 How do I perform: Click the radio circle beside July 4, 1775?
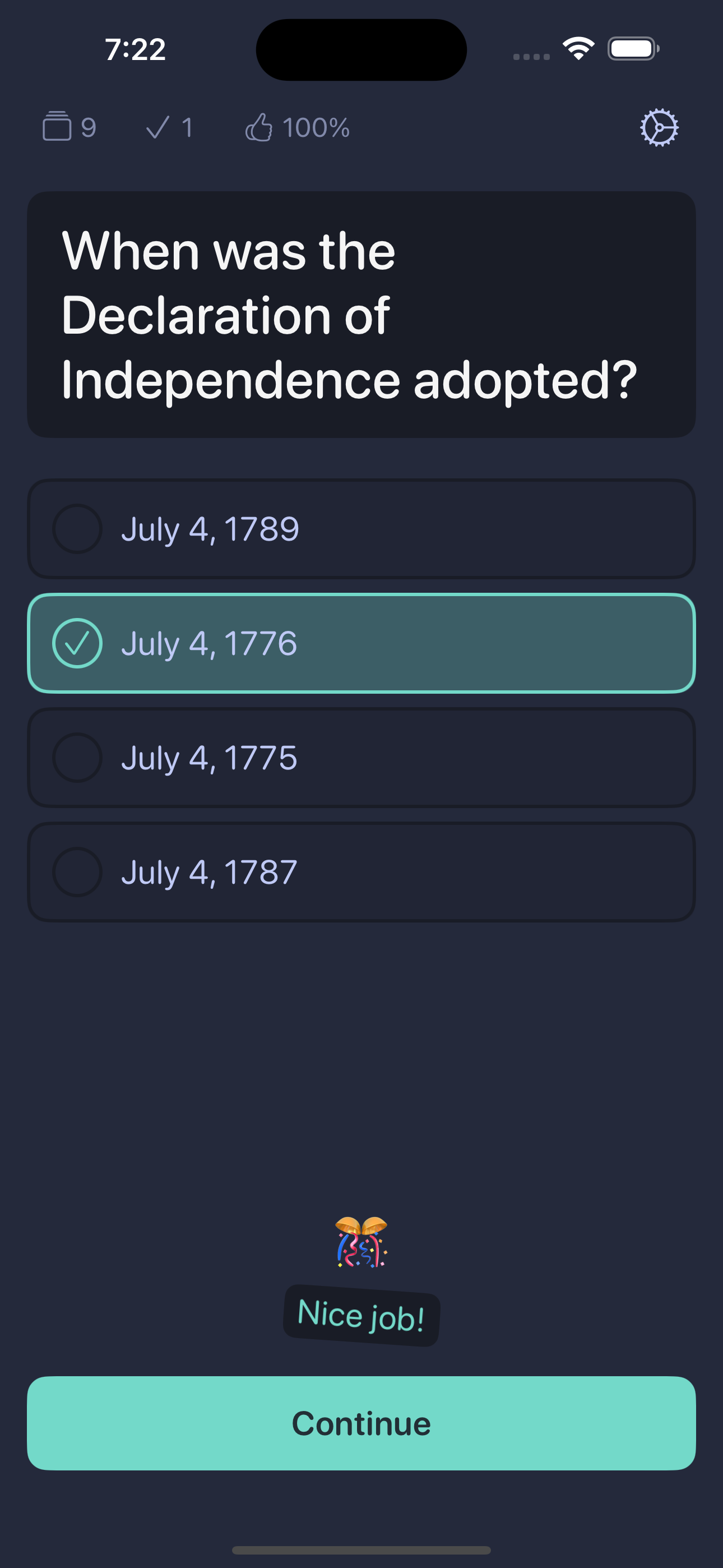coord(78,757)
